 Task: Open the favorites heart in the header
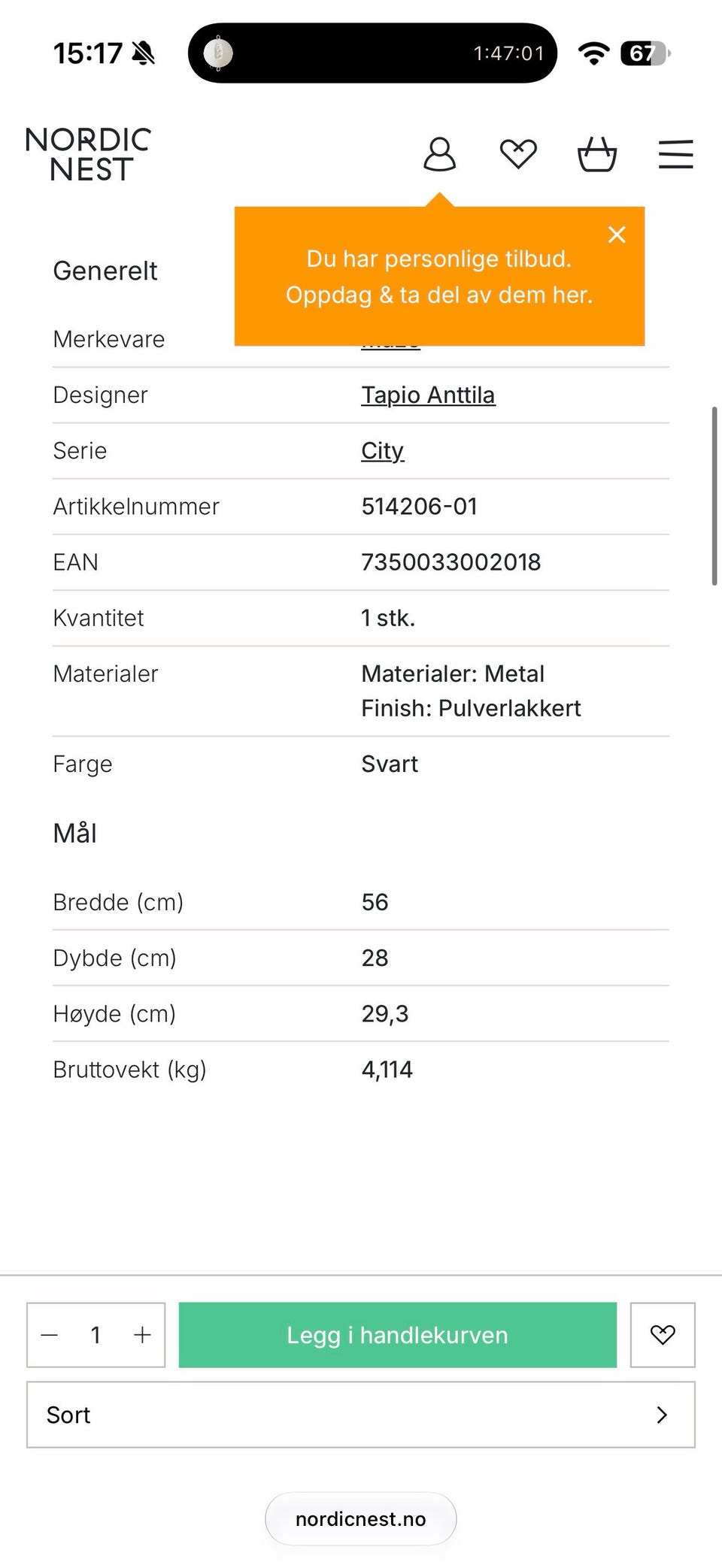[518, 154]
